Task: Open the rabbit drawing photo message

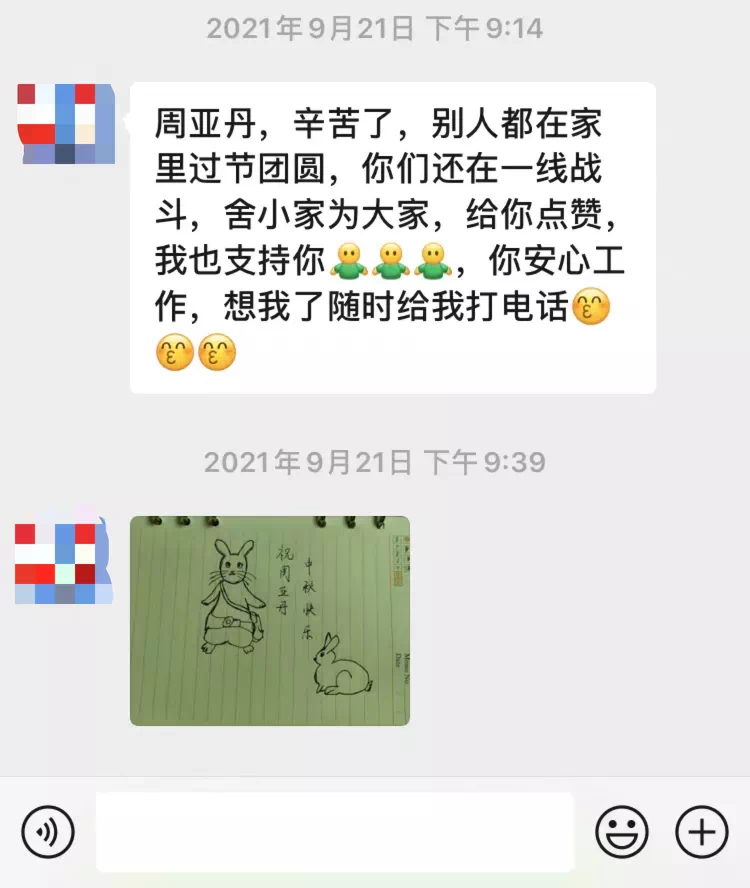Action: click(x=270, y=620)
